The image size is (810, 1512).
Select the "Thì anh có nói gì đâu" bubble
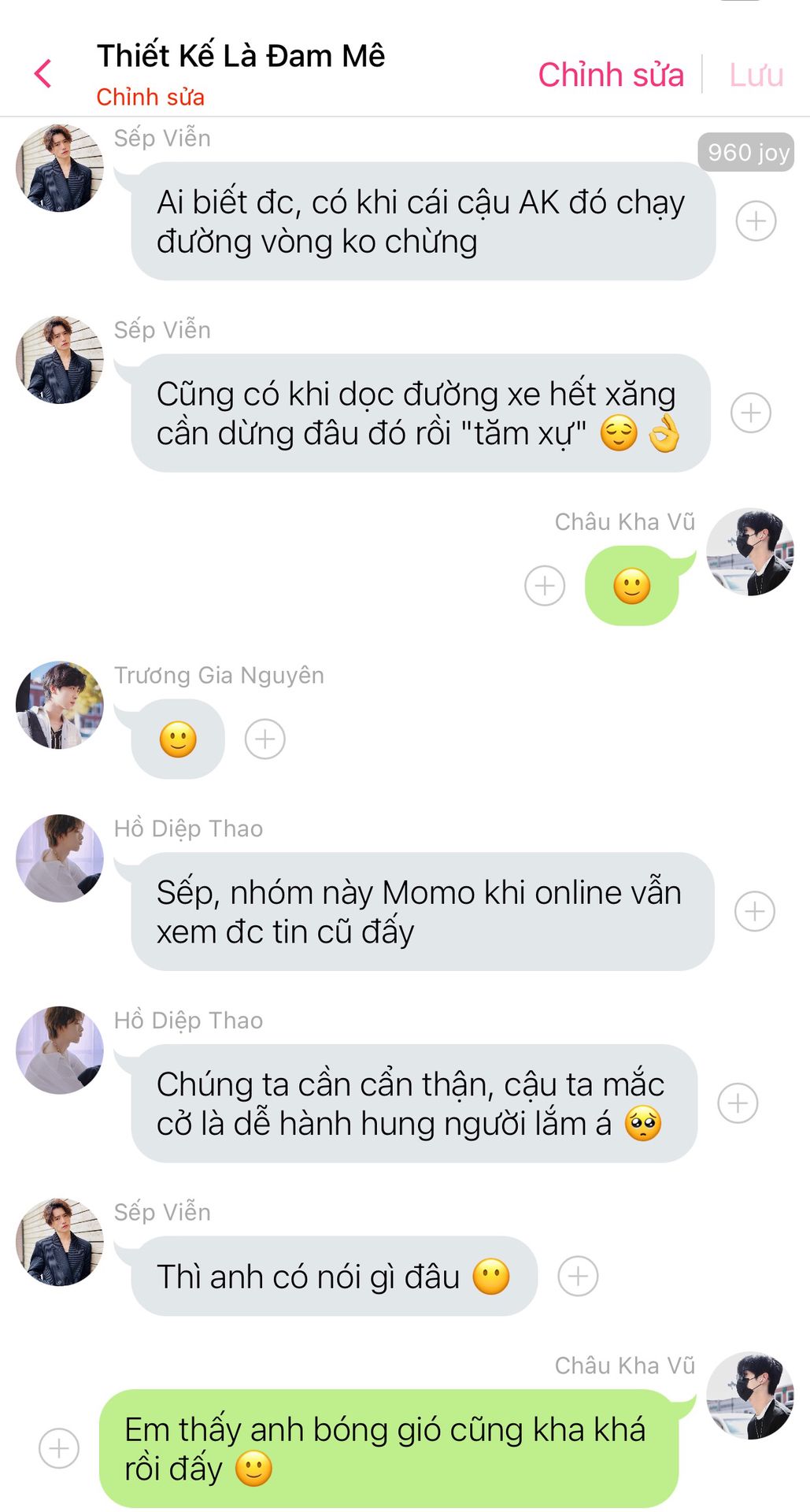[x=334, y=1276]
